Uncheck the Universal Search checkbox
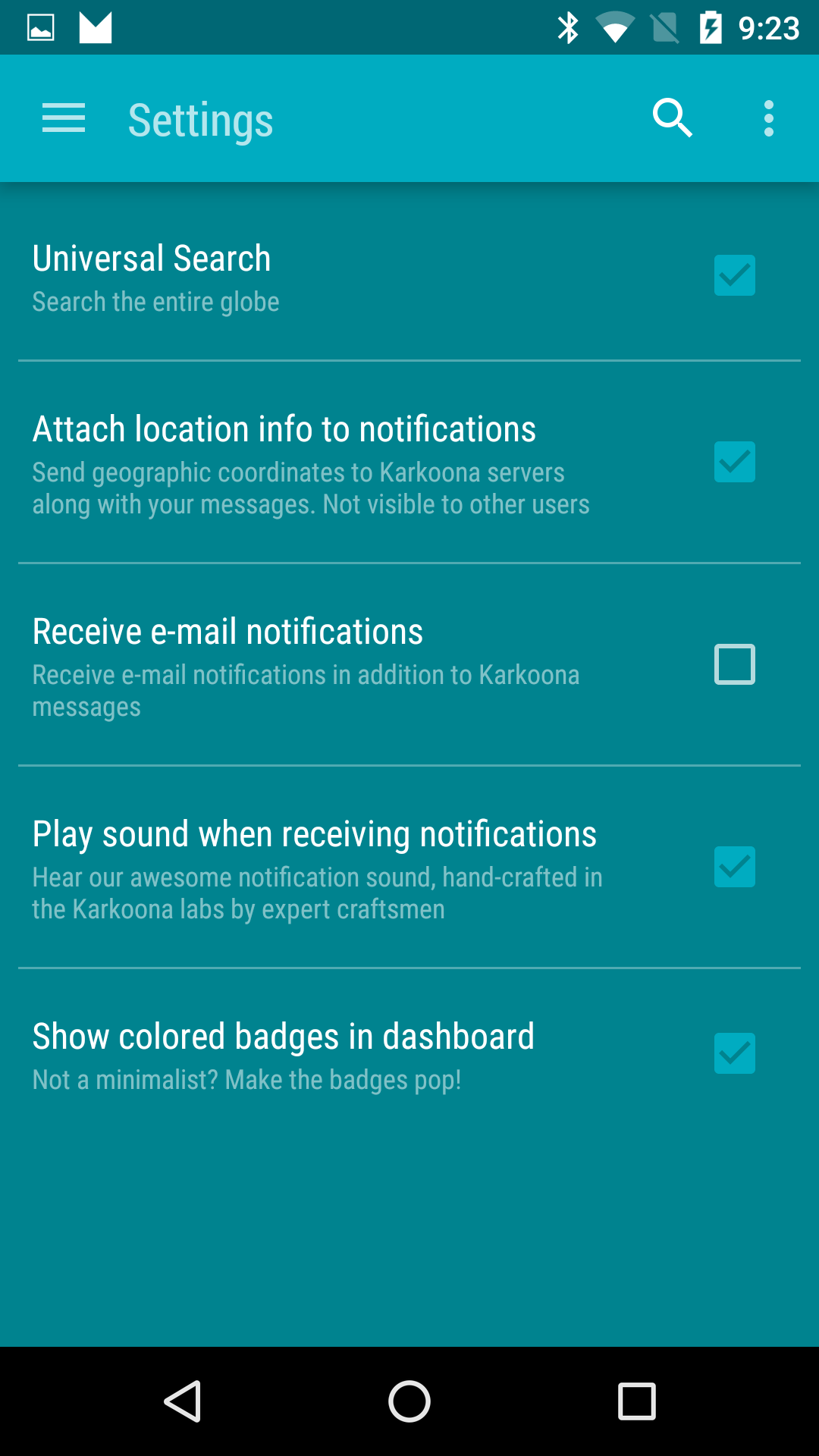 click(x=735, y=275)
